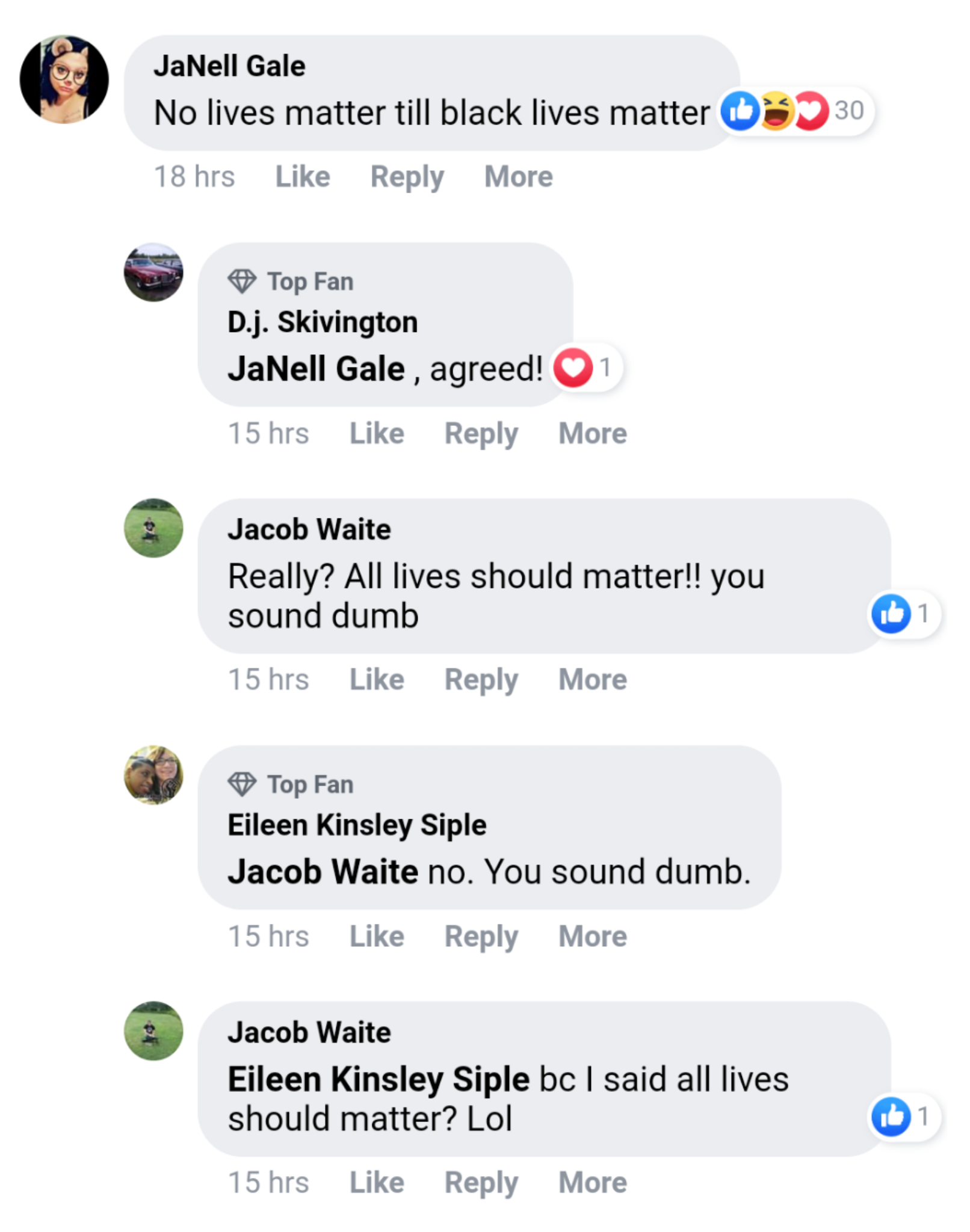View the 30 reactions on JaNell Gale's comment

[x=795, y=111]
